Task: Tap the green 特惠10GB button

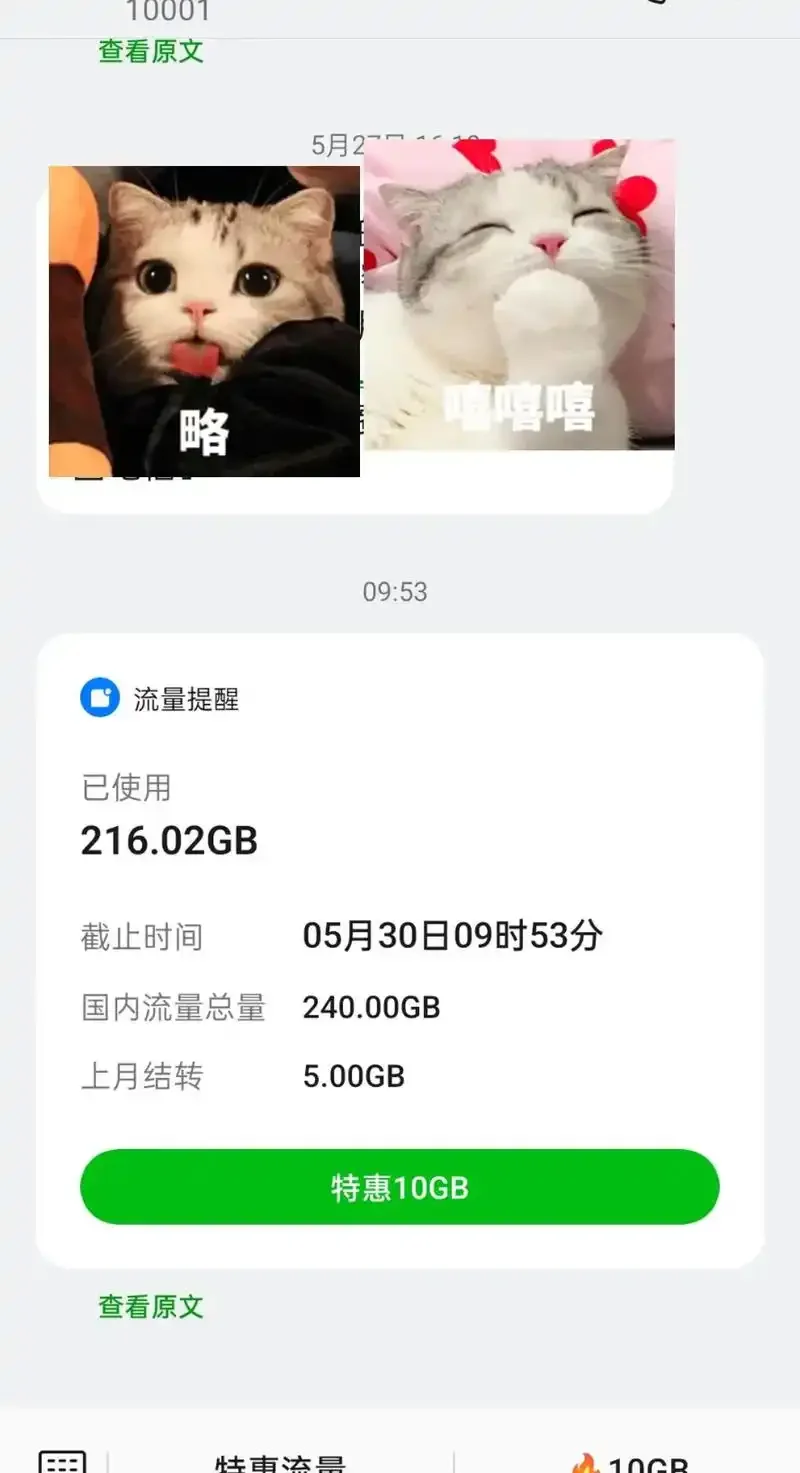Action: 399,1187
